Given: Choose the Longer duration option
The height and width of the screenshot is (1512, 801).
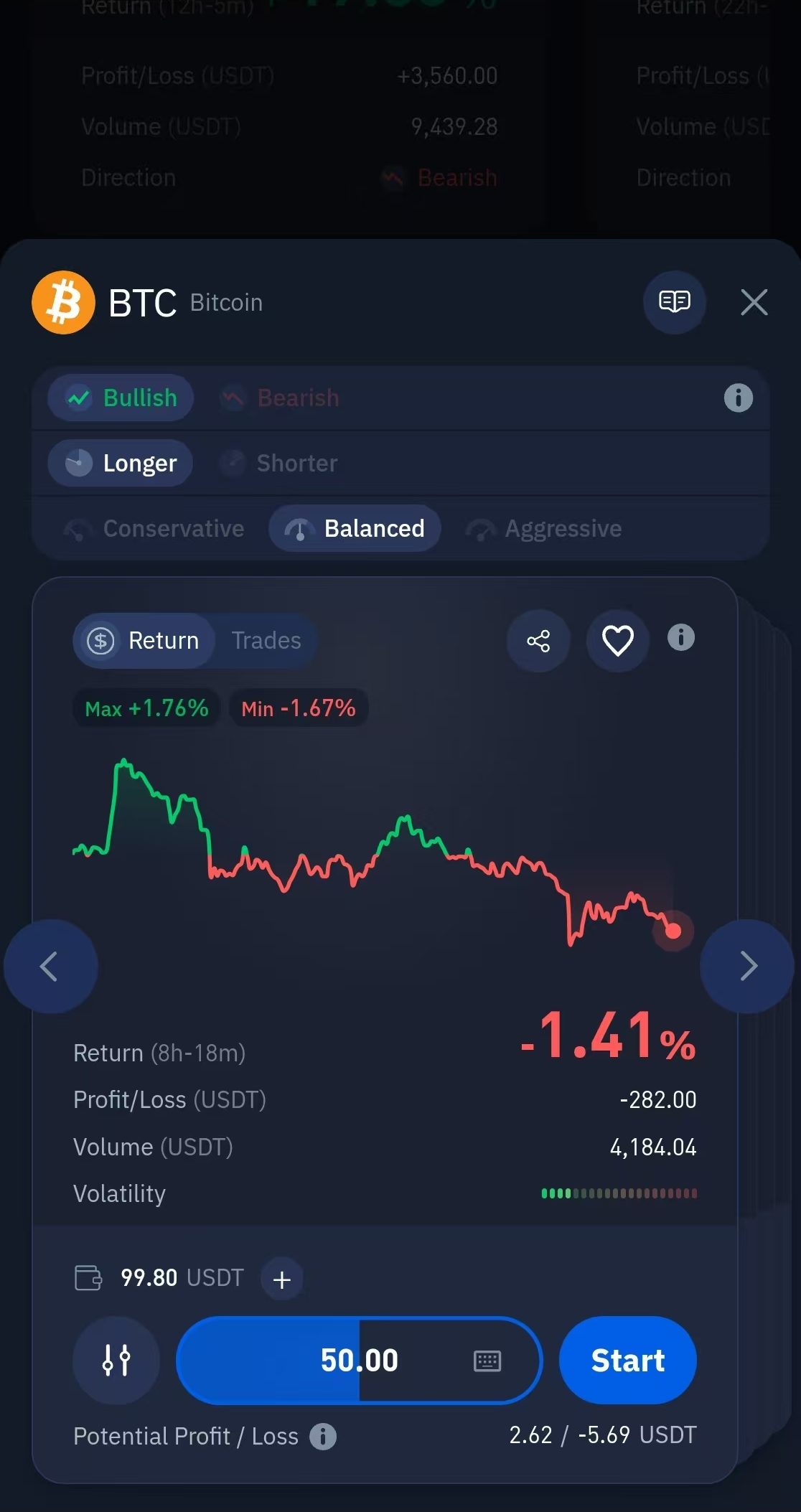Looking at the screenshot, I should pos(121,463).
